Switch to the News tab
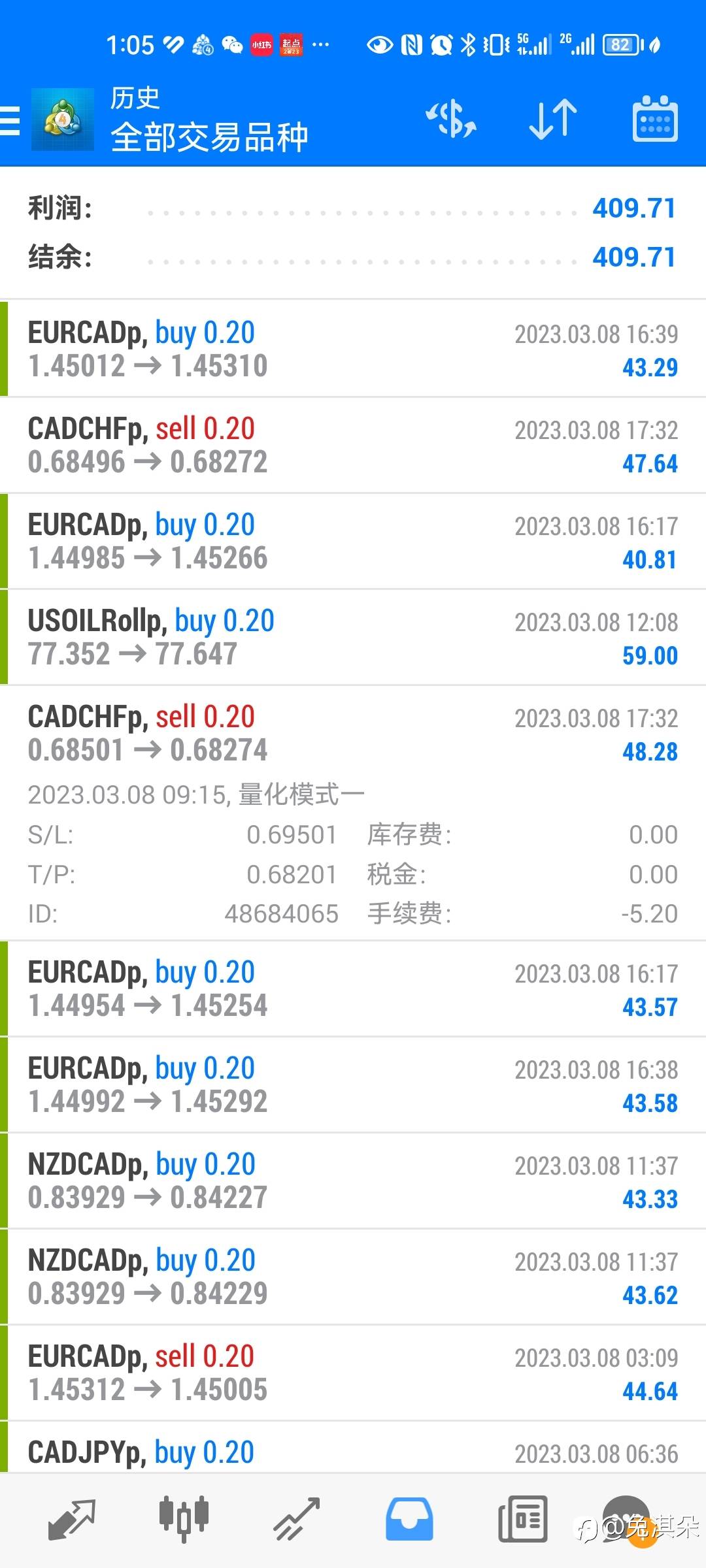This screenshot has width=706, height=1568. point(522,1520)
